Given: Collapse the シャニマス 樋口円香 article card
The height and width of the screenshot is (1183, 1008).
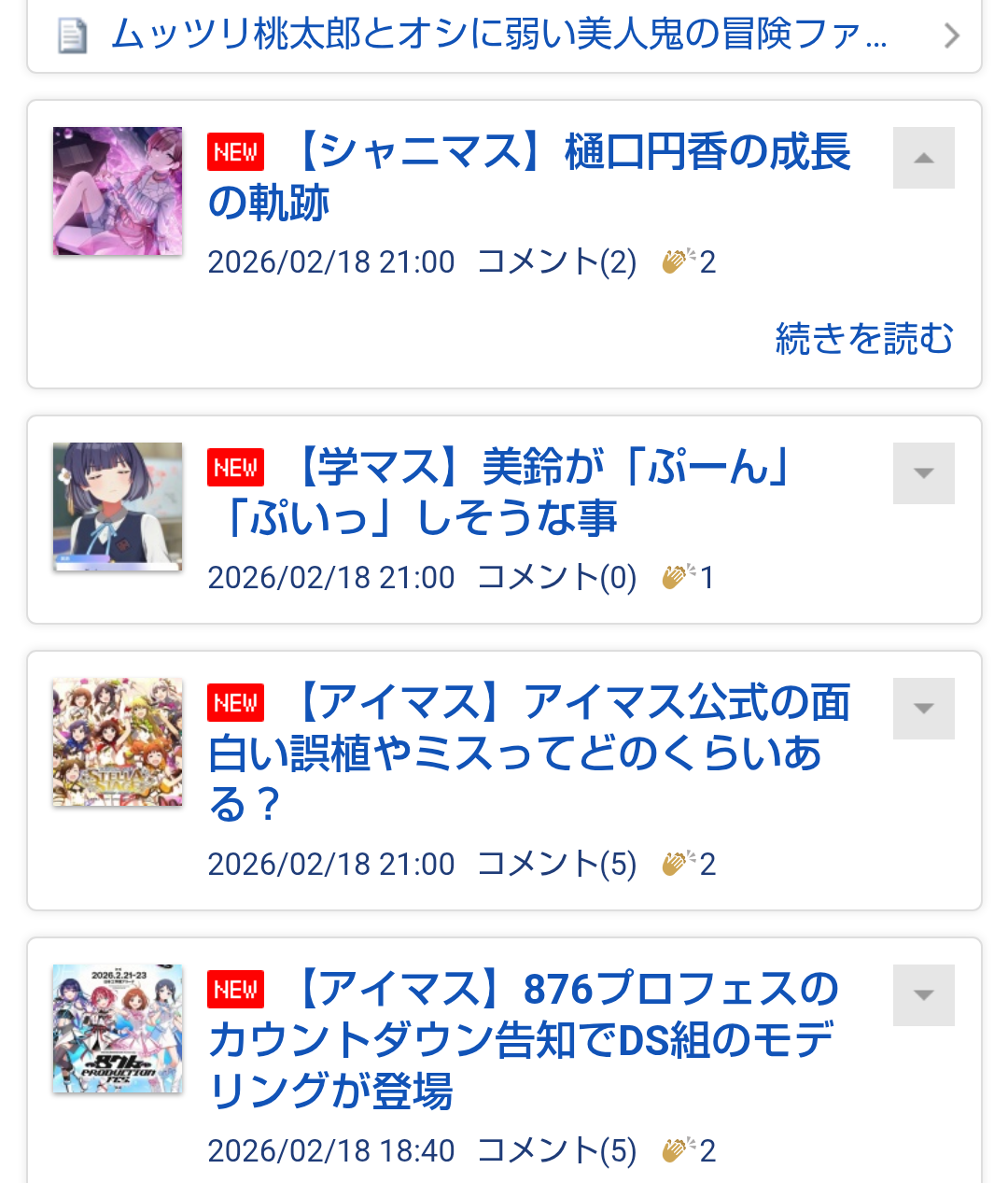Looking at the screenshot, I should [x=923, y=158].
